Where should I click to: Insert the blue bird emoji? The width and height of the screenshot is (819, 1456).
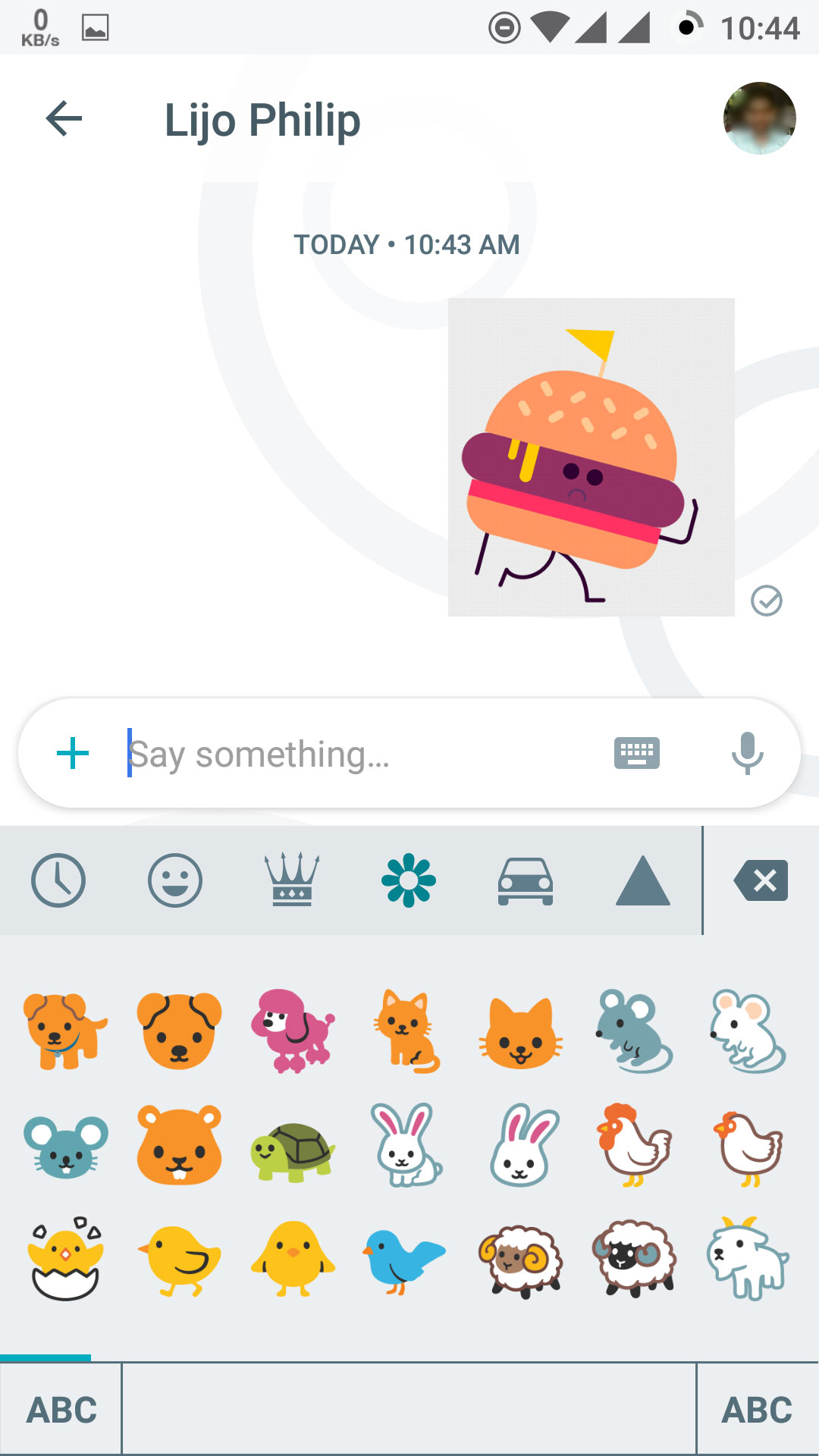point(405,1260)
